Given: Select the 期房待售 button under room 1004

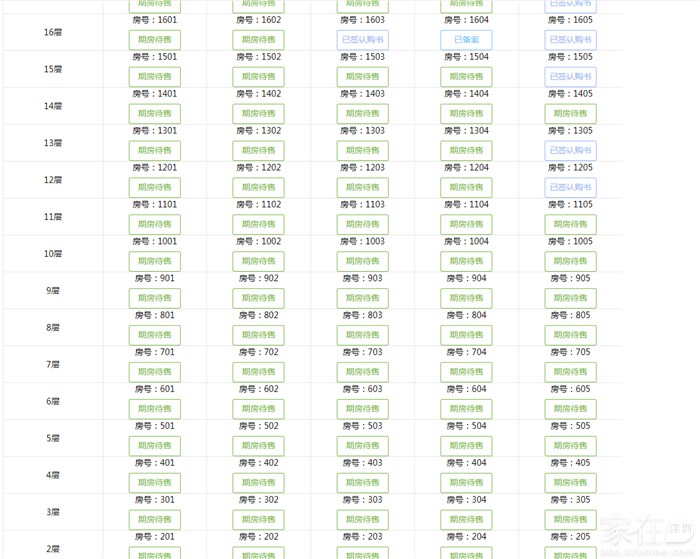Looking at the screenshot, I should pyautogui.click(x=466, y=262).
